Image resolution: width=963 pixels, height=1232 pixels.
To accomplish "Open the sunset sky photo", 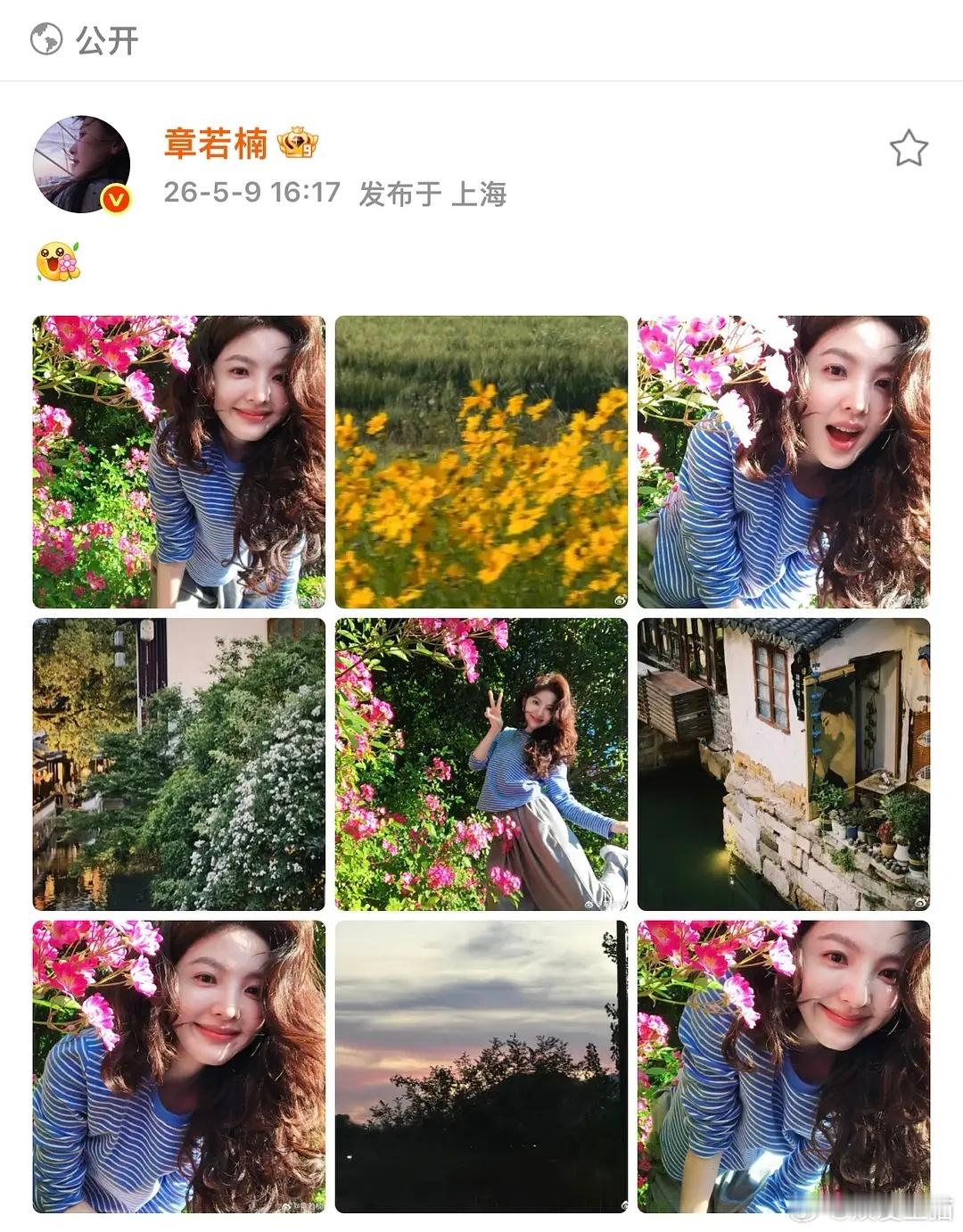I will pos(481,1067).
